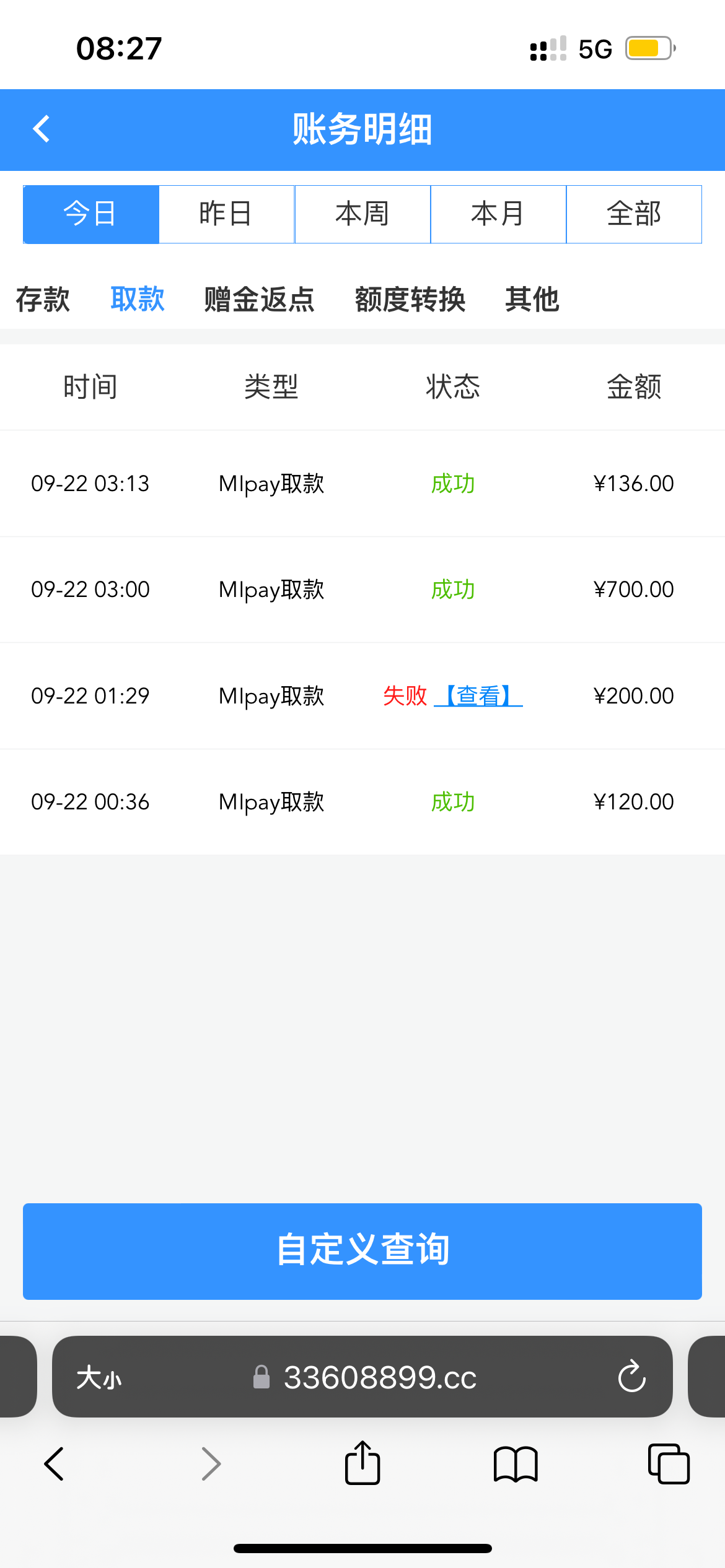Reload the page in Safari
This screenshot has width=725, height=1568.
pos(632,1377)
